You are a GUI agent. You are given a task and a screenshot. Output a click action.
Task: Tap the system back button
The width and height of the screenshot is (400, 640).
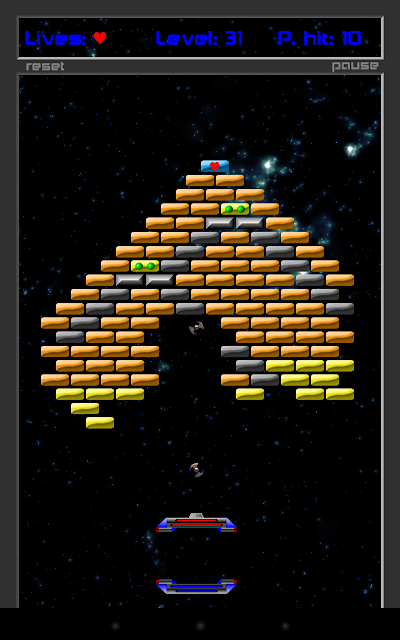coord(116,626)
